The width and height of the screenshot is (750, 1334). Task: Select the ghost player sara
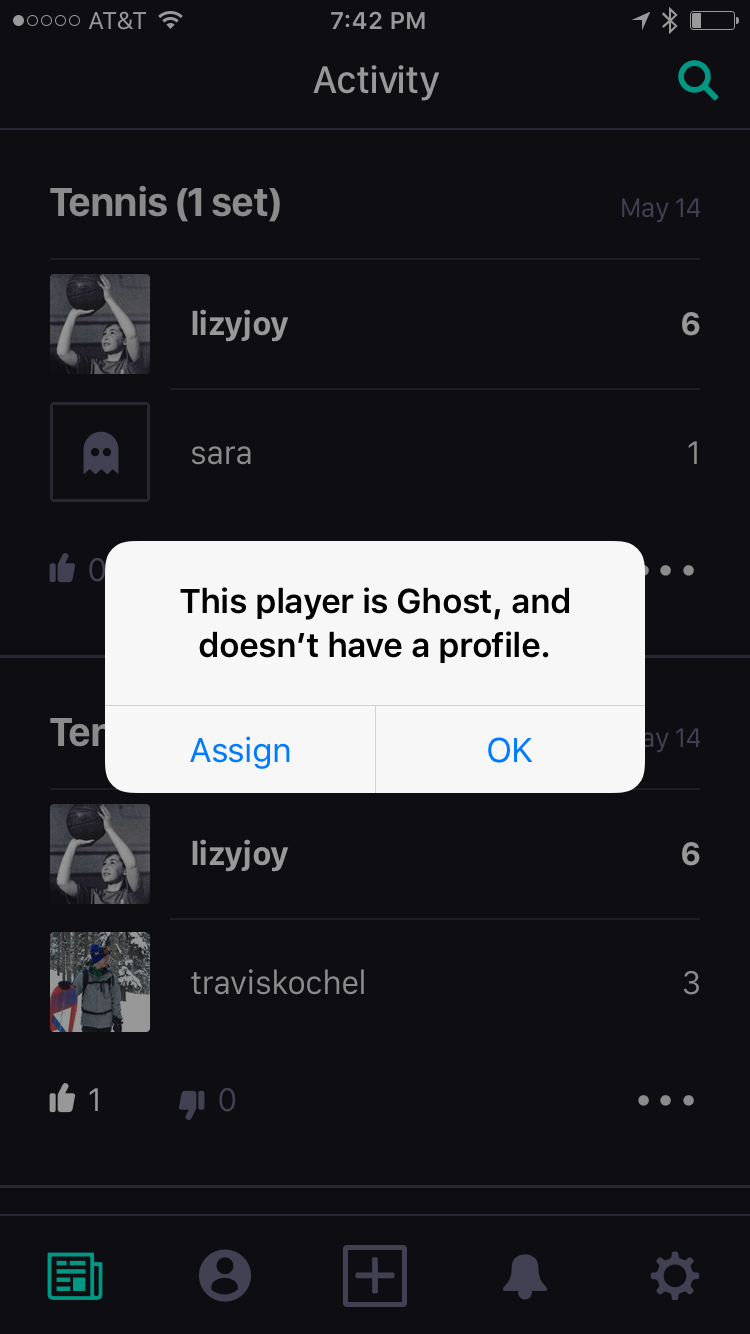pyautogui.click(x=375, y=453)
